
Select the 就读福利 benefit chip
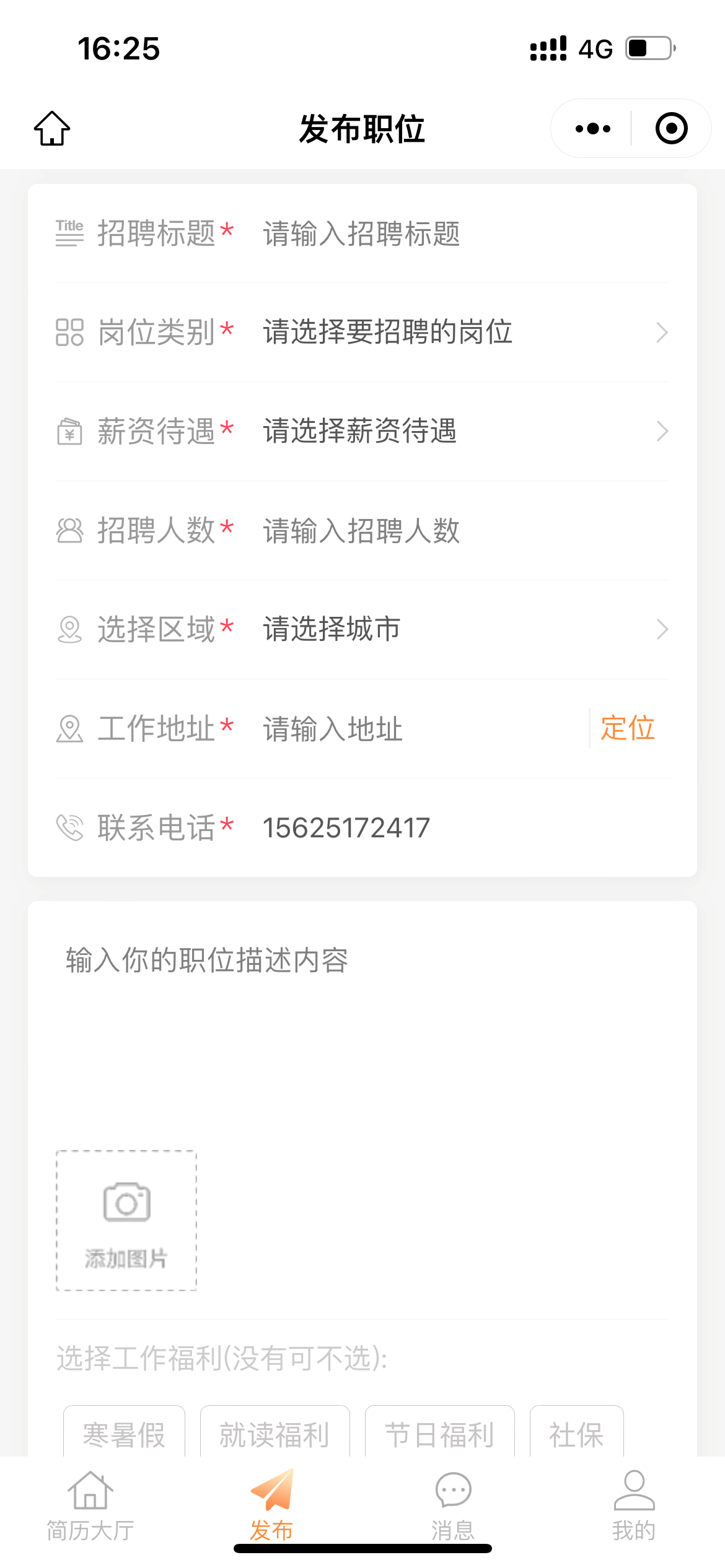point(275,1433)
